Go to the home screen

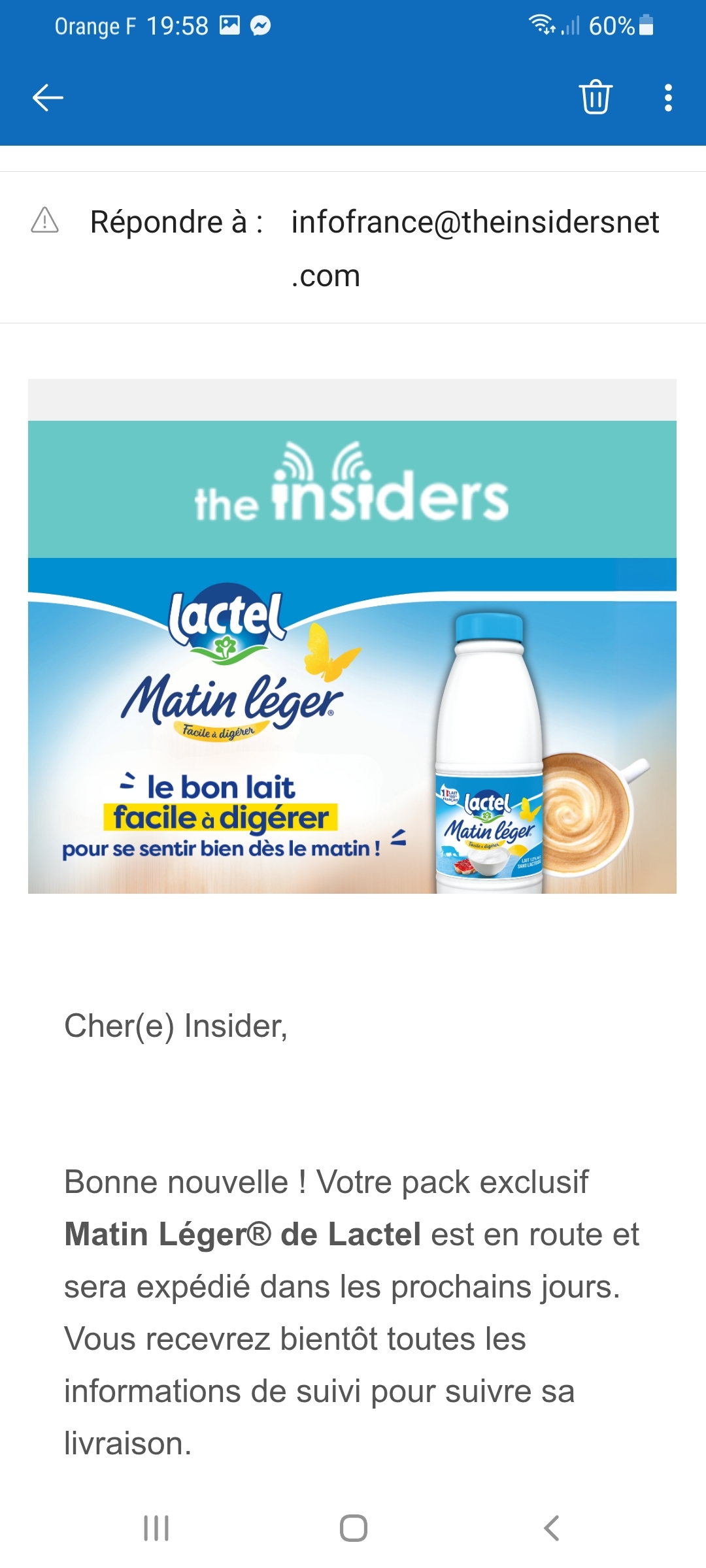tap(353, 1528)
